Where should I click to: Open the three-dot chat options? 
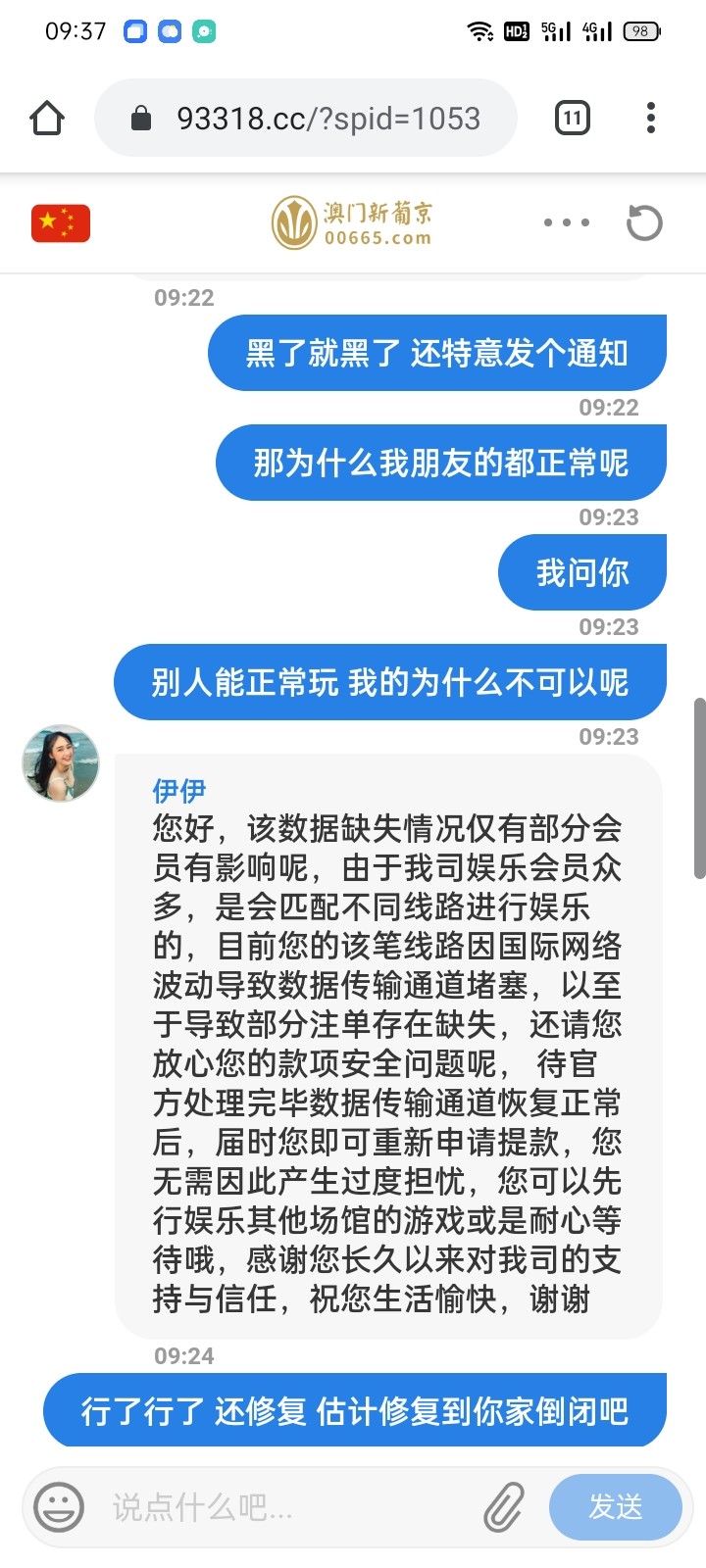click(567, 222)
